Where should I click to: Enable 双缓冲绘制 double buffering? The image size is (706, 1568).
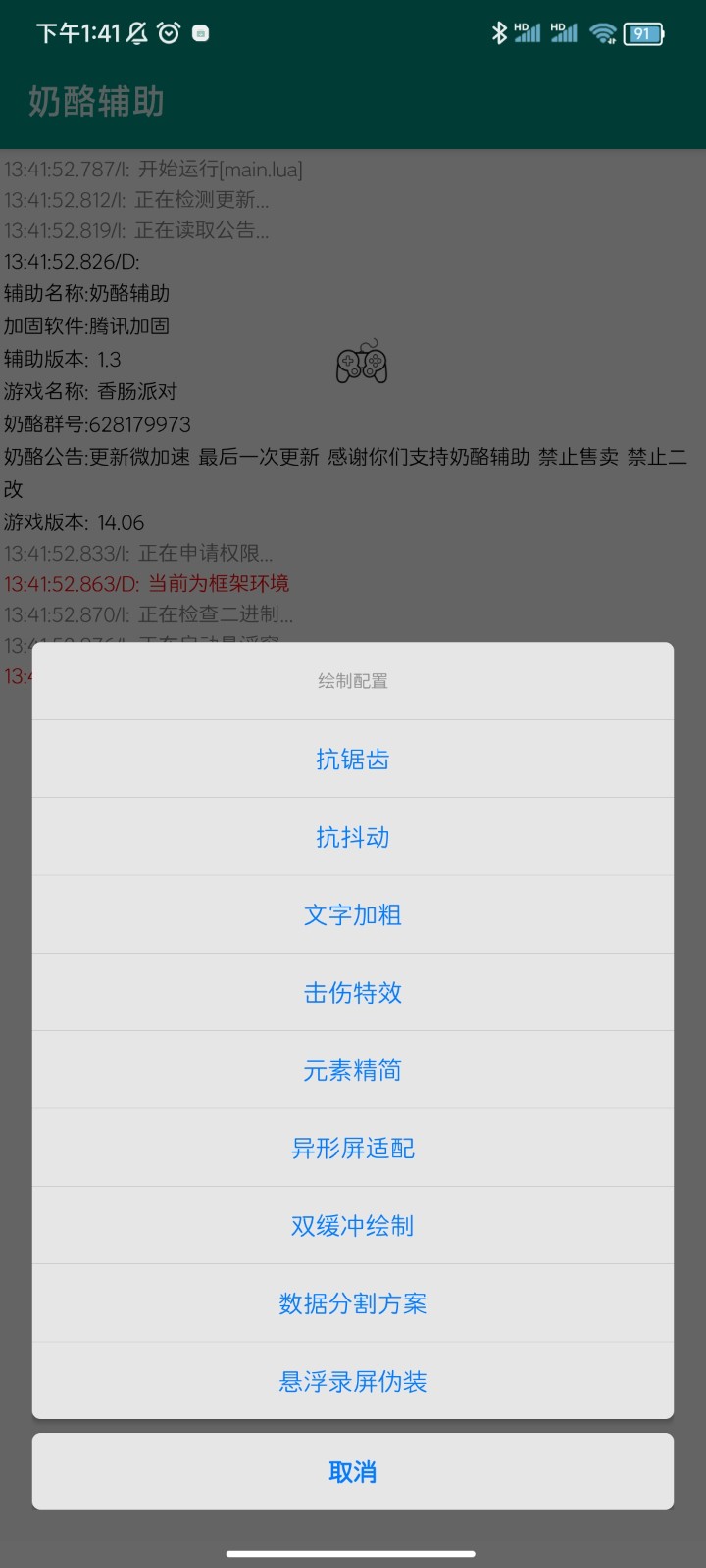pos(353,1225)
